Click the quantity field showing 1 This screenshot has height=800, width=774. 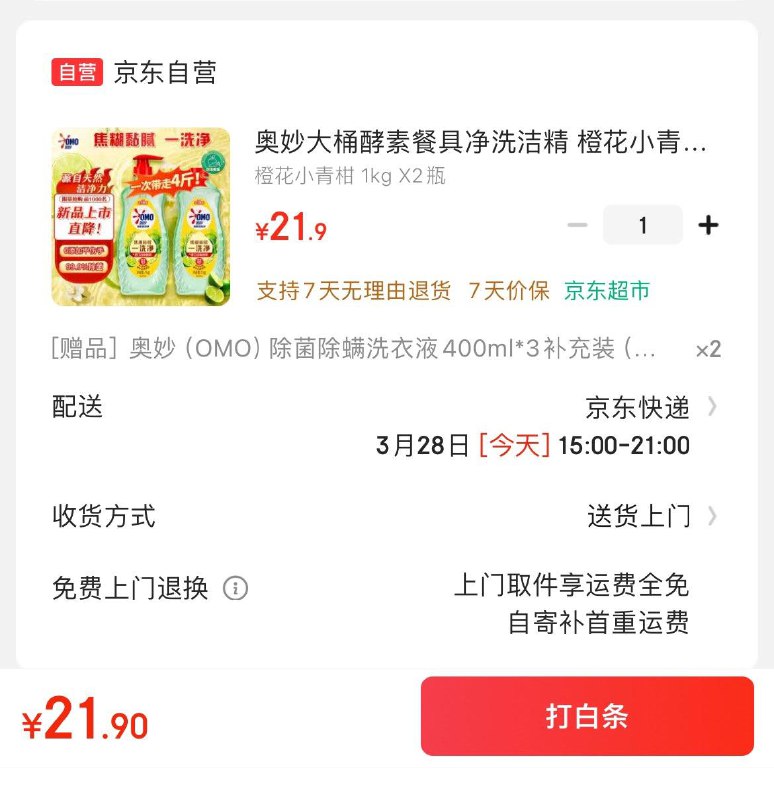(643, 224)
